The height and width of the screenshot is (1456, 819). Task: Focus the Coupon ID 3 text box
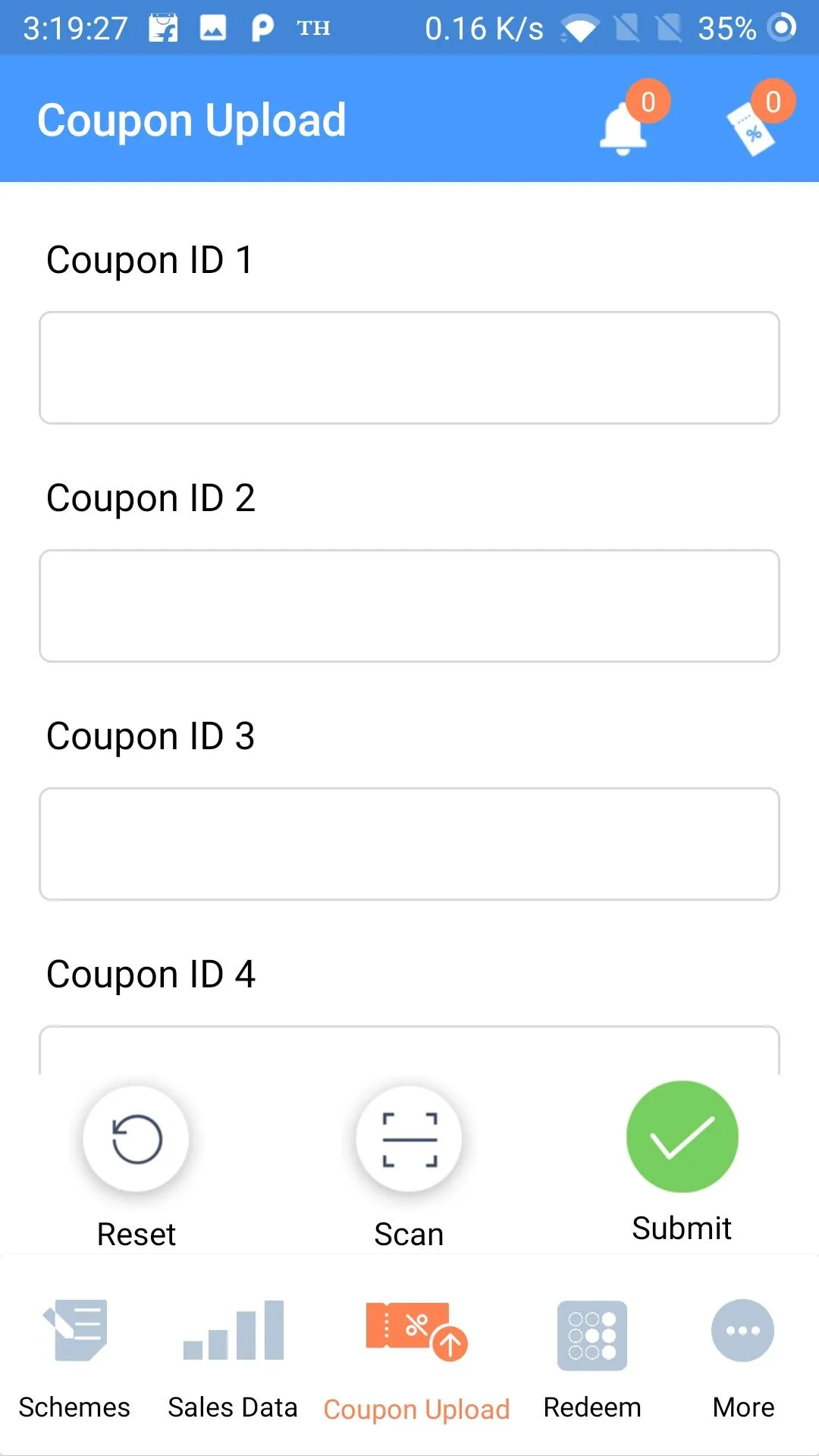pyautogui.click(x=409, y=843)
